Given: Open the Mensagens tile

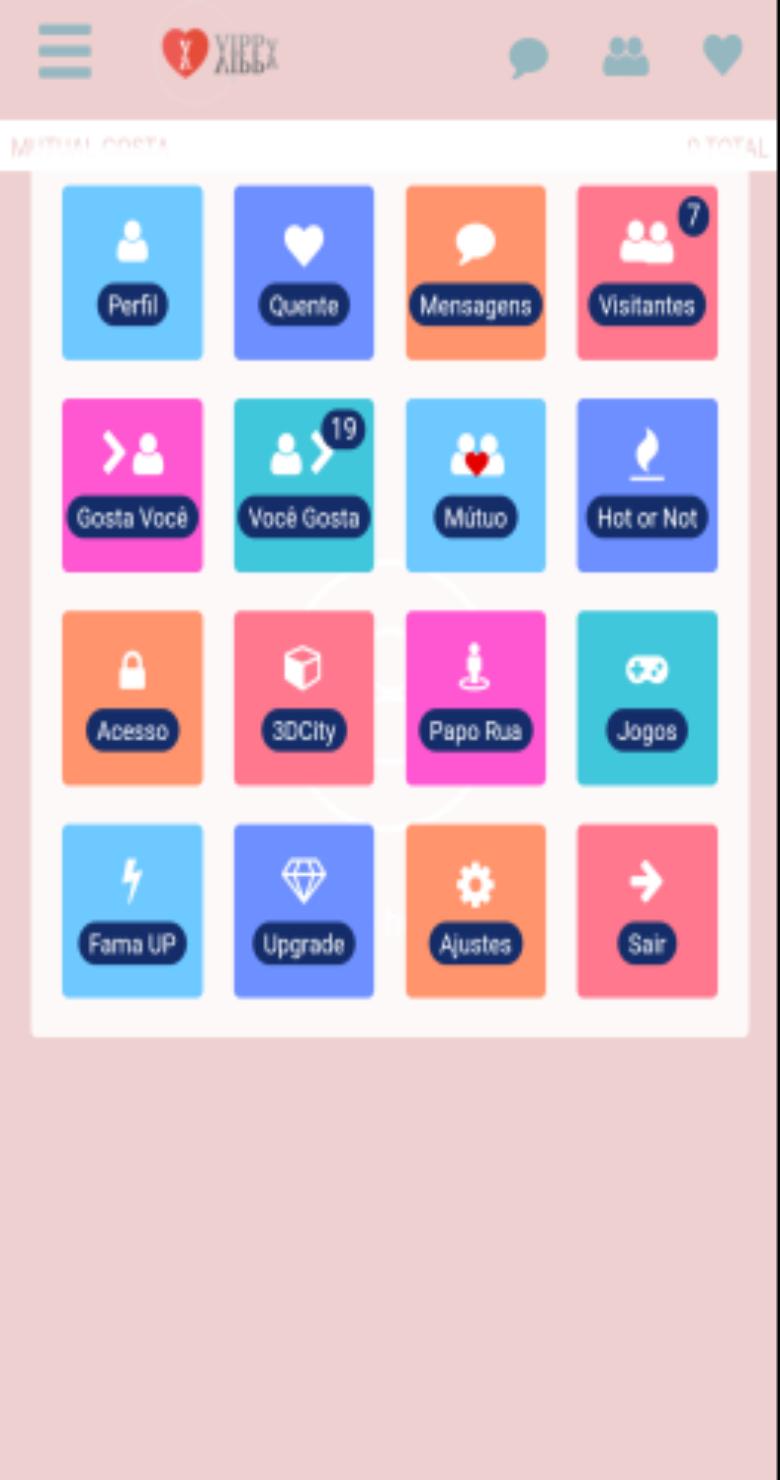Looking at the screenshot, I should point(476,272).
